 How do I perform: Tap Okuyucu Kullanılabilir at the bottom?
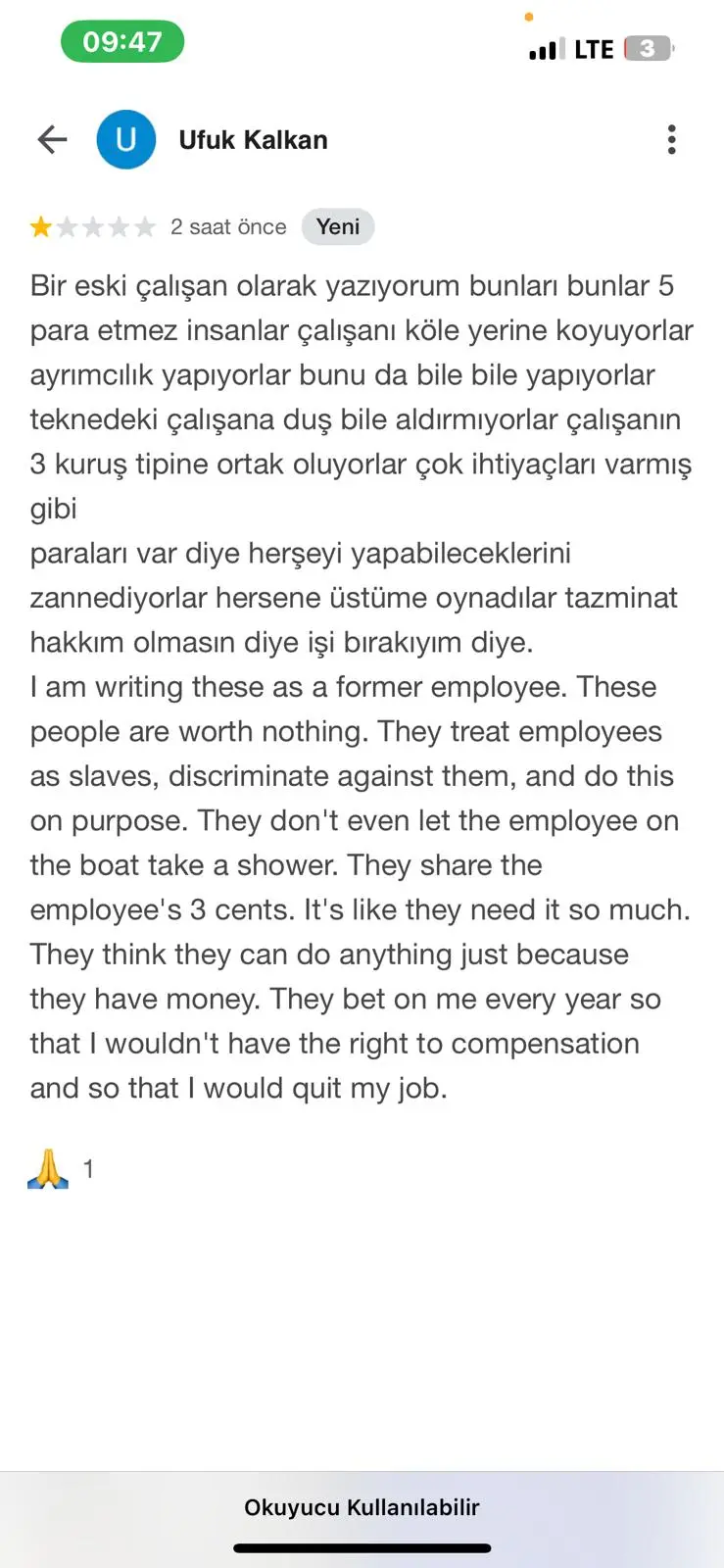(x=362, y=1507)
